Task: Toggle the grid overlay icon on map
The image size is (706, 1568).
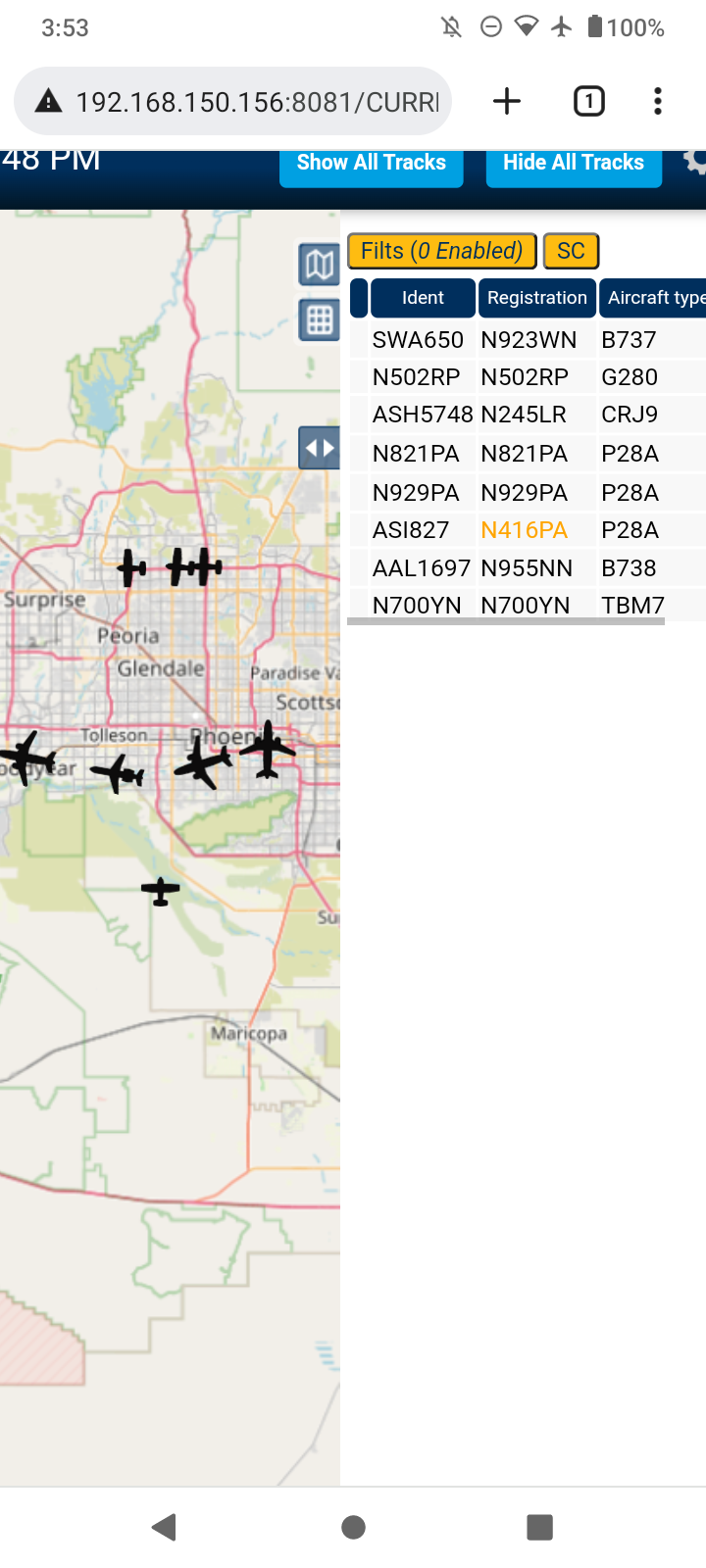Action: 320,319
